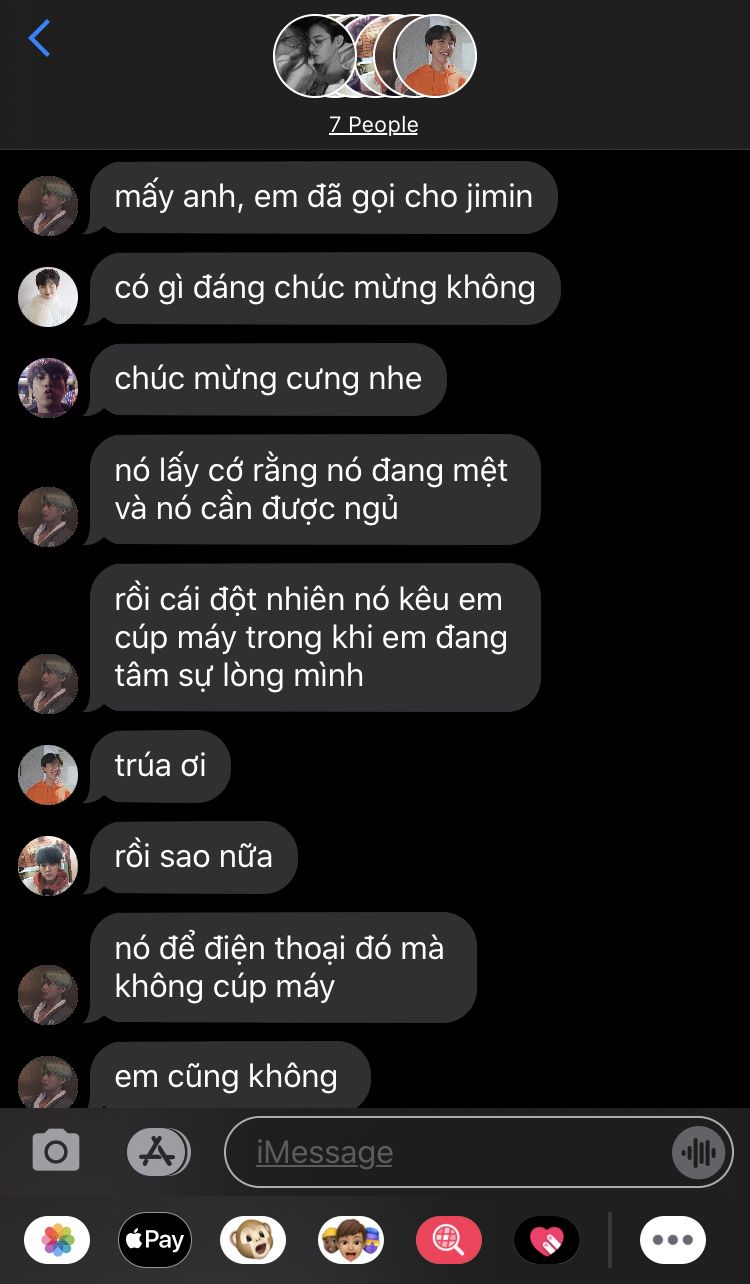Screen dimensions: 750x1284
Task: Open more iMessage apps
Action: pyautogui.click(x=673, y=1241)
